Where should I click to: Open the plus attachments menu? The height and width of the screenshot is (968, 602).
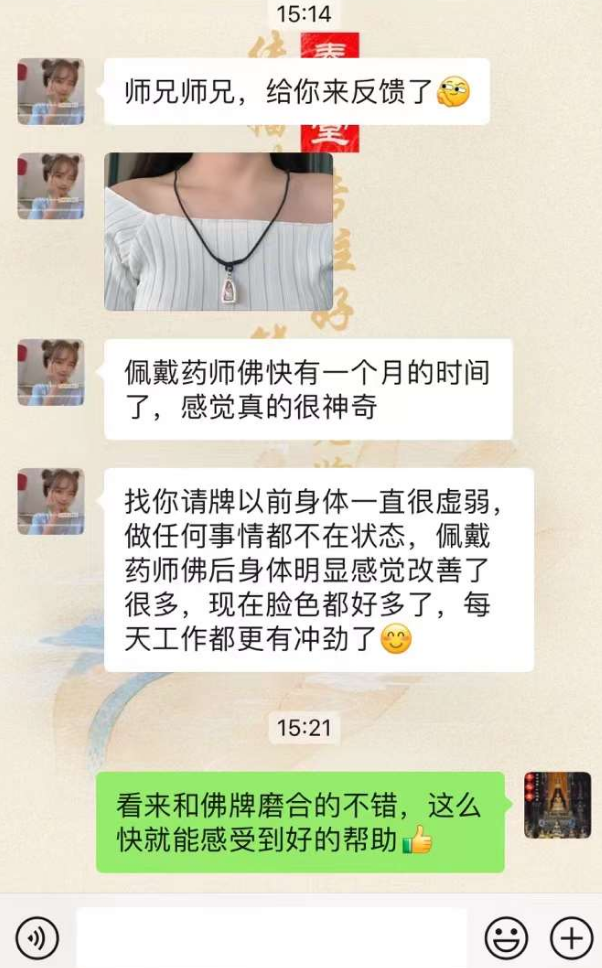[x=571, y=938]
